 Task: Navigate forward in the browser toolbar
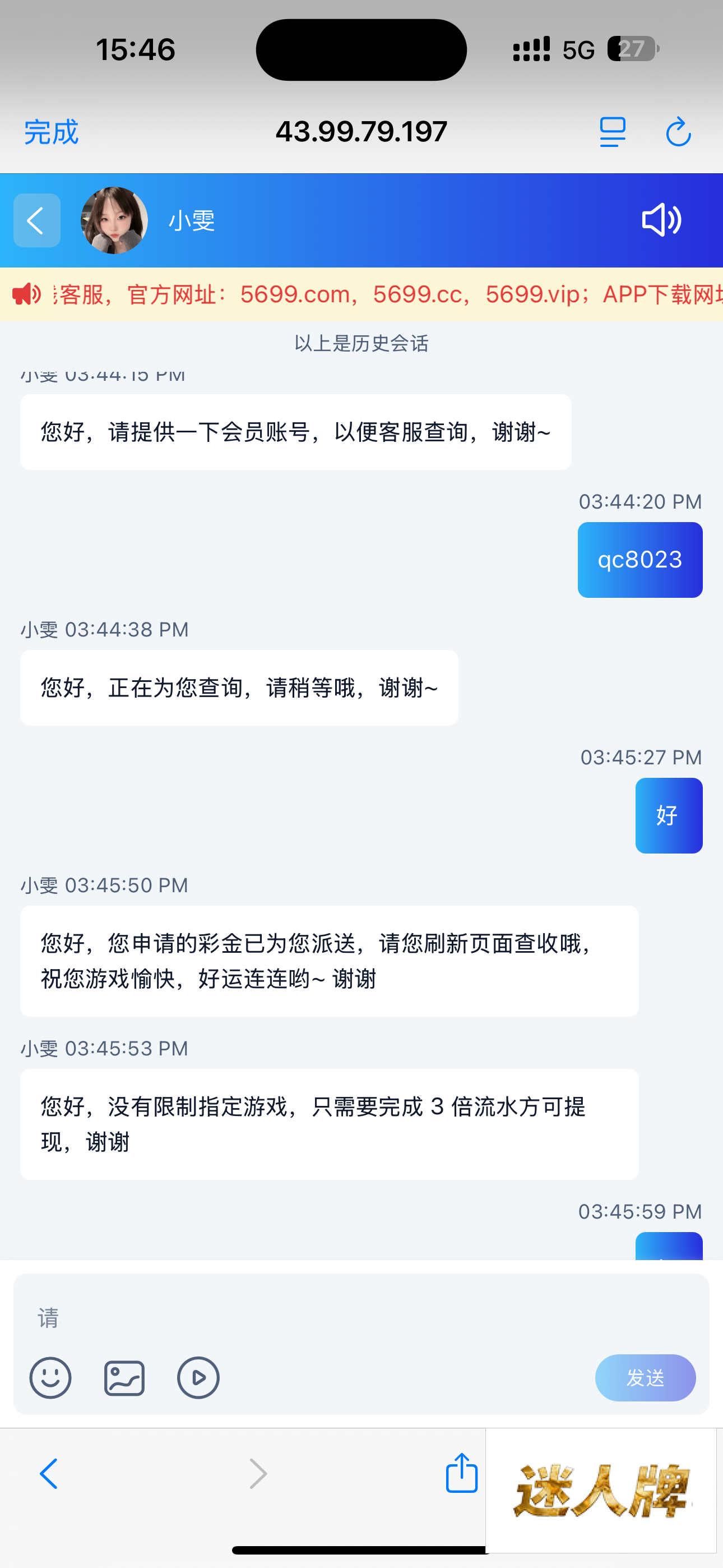pos(258,1474)
